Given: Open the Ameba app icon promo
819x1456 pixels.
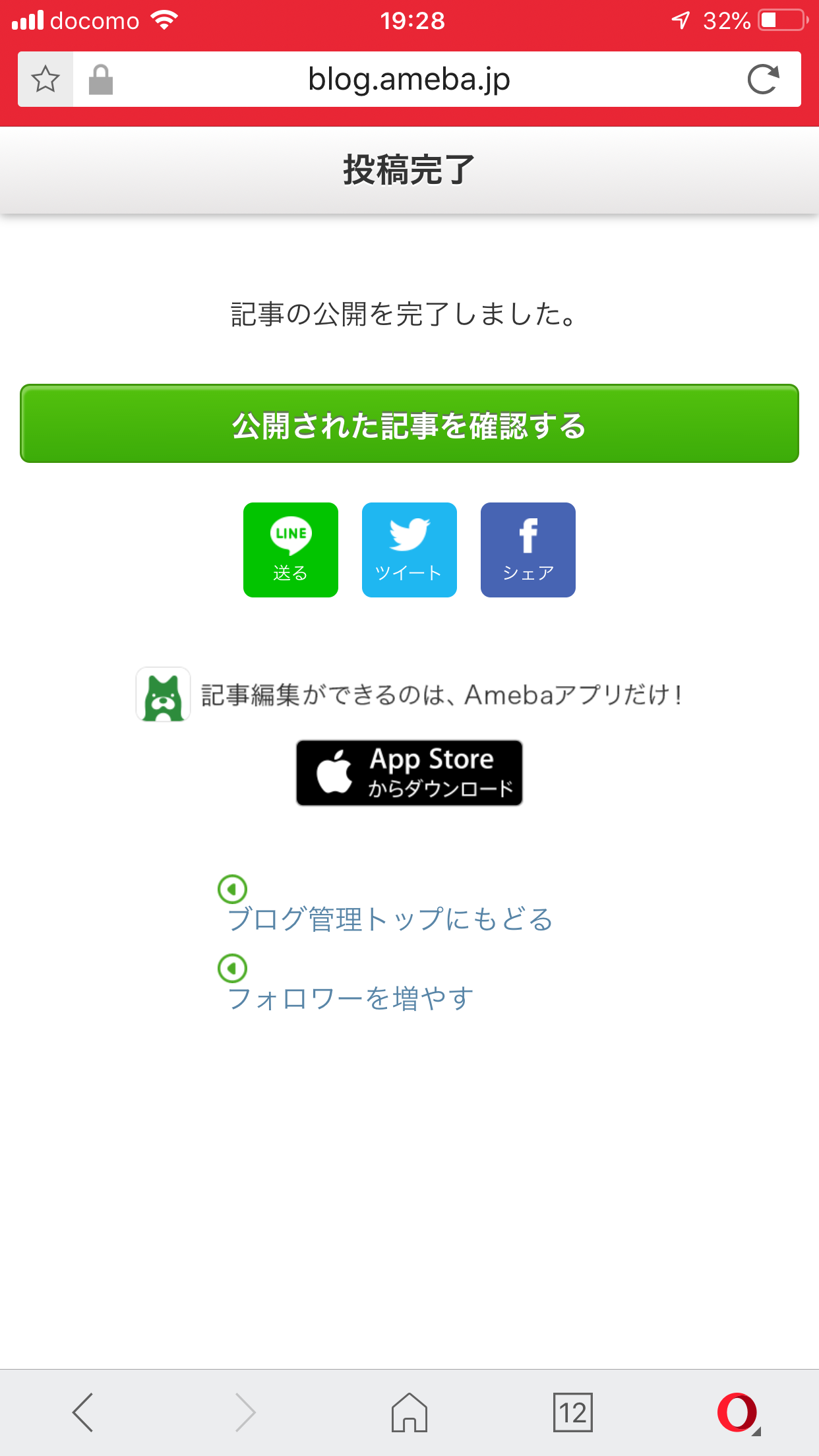Looking at the screenshot, I should click(x=163, y=694).
